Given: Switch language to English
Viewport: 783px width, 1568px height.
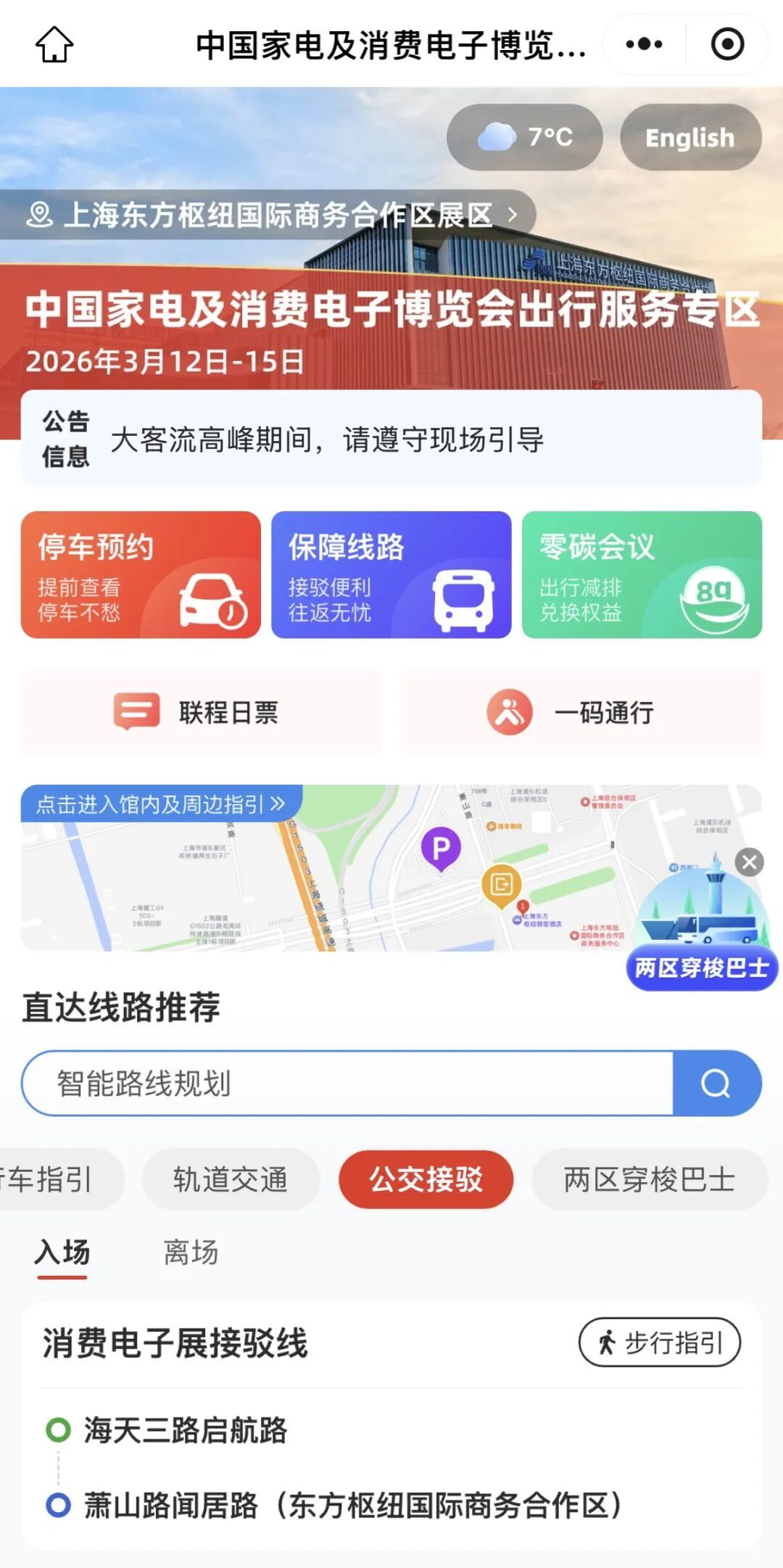Looking at the screenshot, I should point(689,138).
